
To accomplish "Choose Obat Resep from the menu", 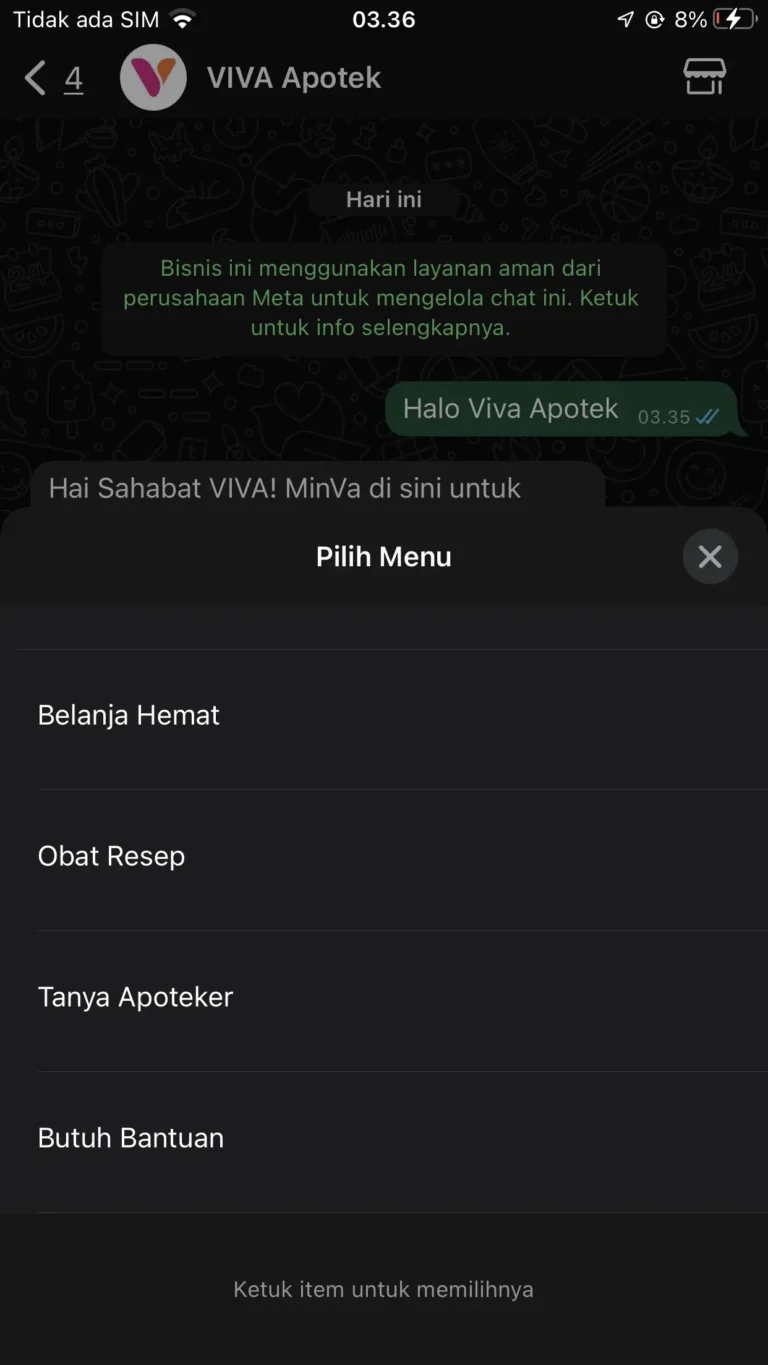I will click(384, 857).
